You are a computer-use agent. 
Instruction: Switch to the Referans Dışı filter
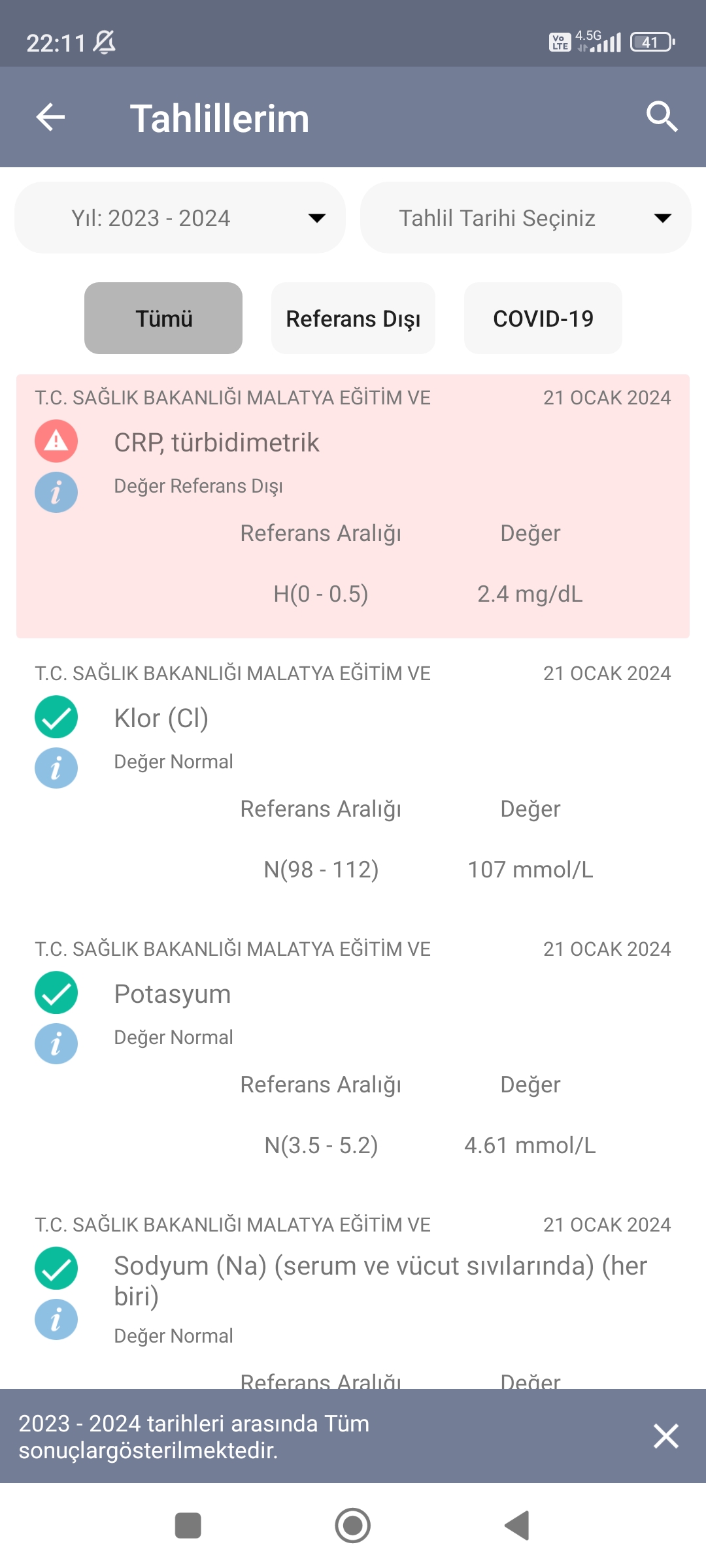(x=353, y=318)
